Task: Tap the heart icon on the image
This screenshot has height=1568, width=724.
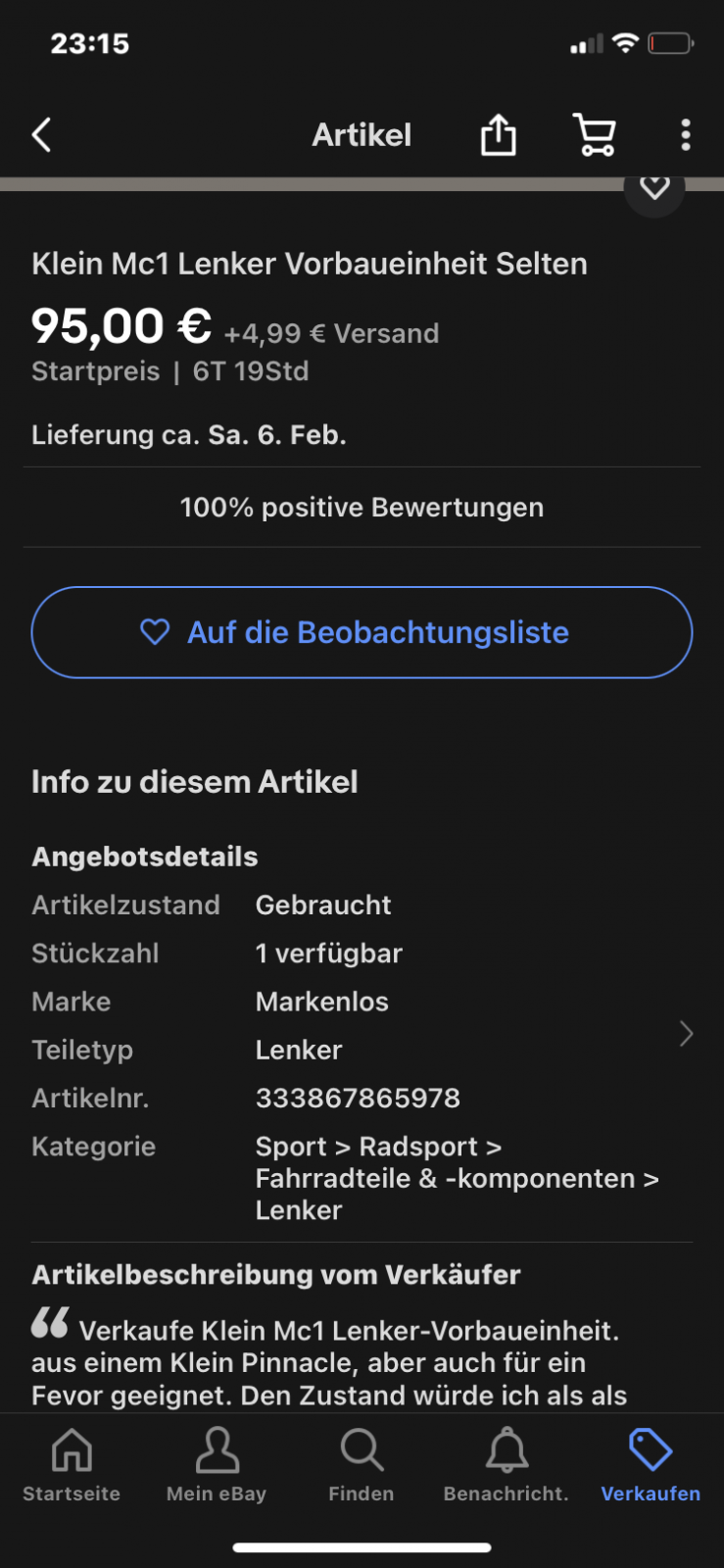Action: [x=654, y=186]
